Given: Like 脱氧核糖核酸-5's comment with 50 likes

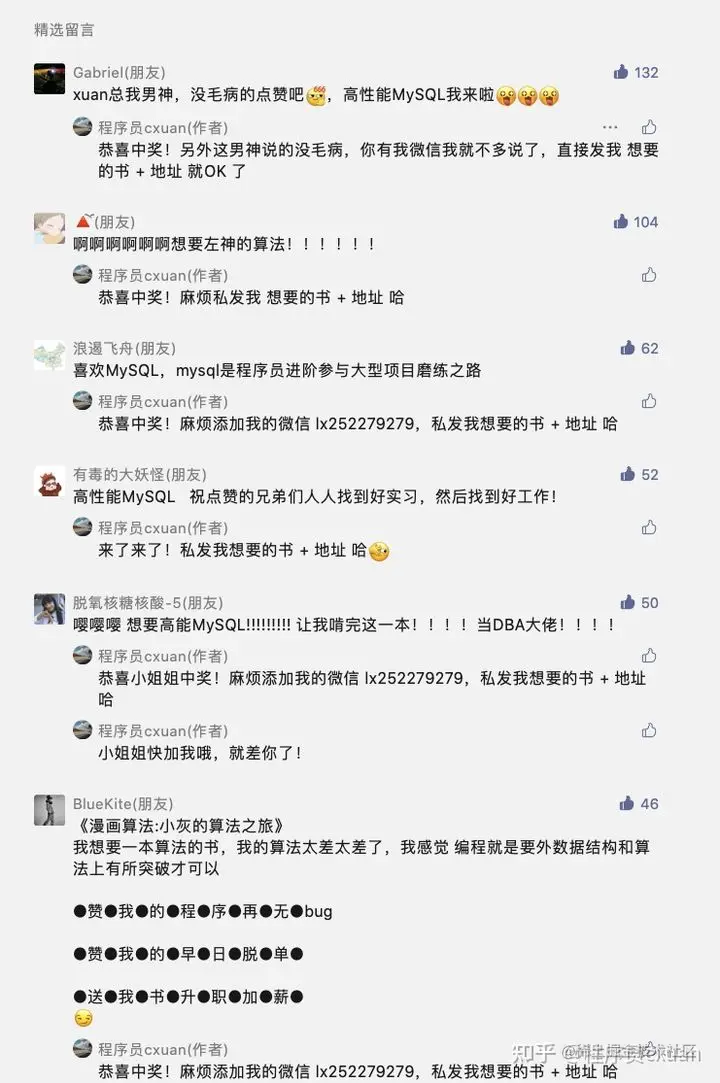Looking at the screenshot, I should point(628,602).
